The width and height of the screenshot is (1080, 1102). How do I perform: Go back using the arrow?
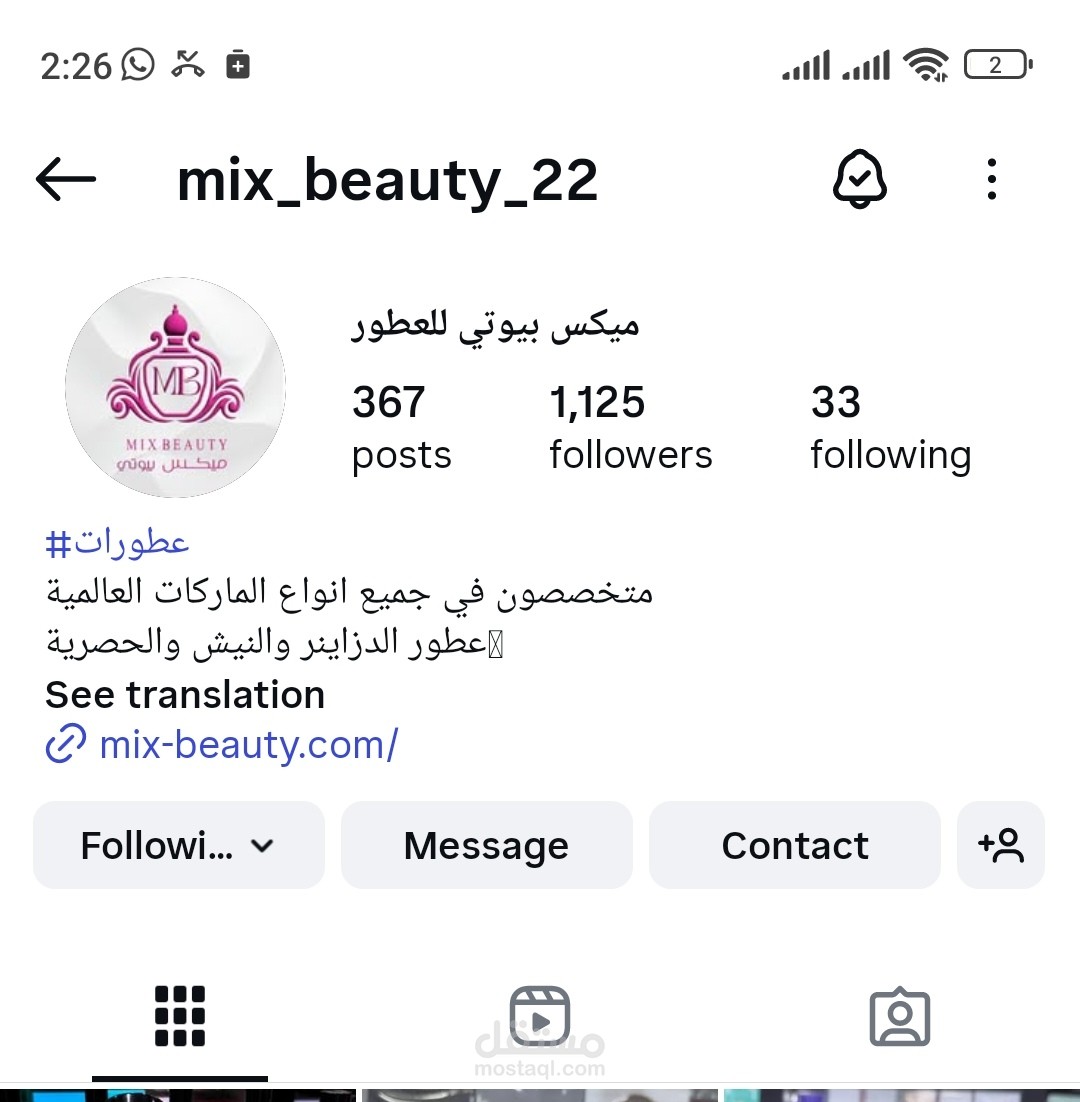coord(66,180)
